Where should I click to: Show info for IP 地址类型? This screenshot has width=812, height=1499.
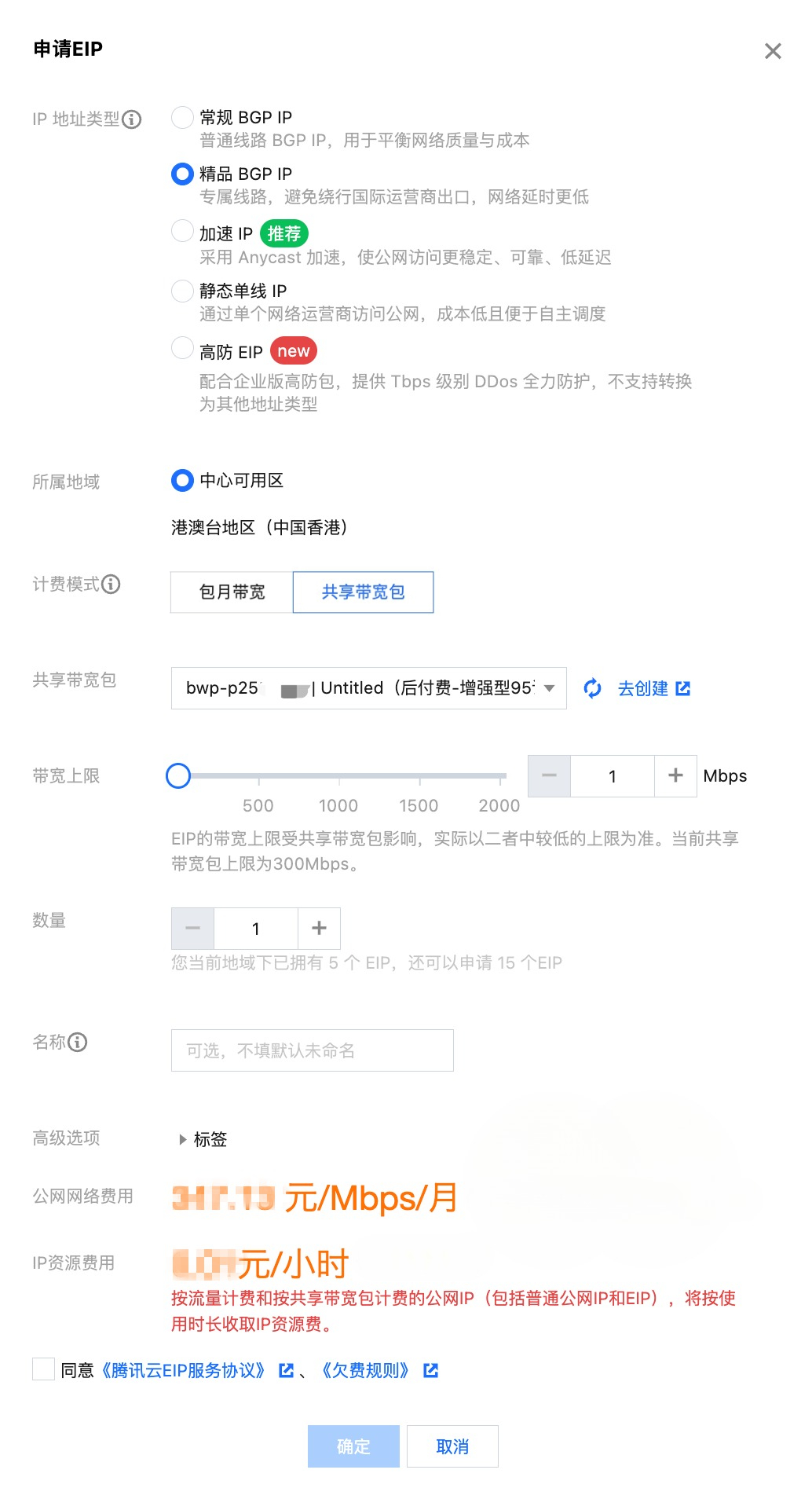point(133,119)
